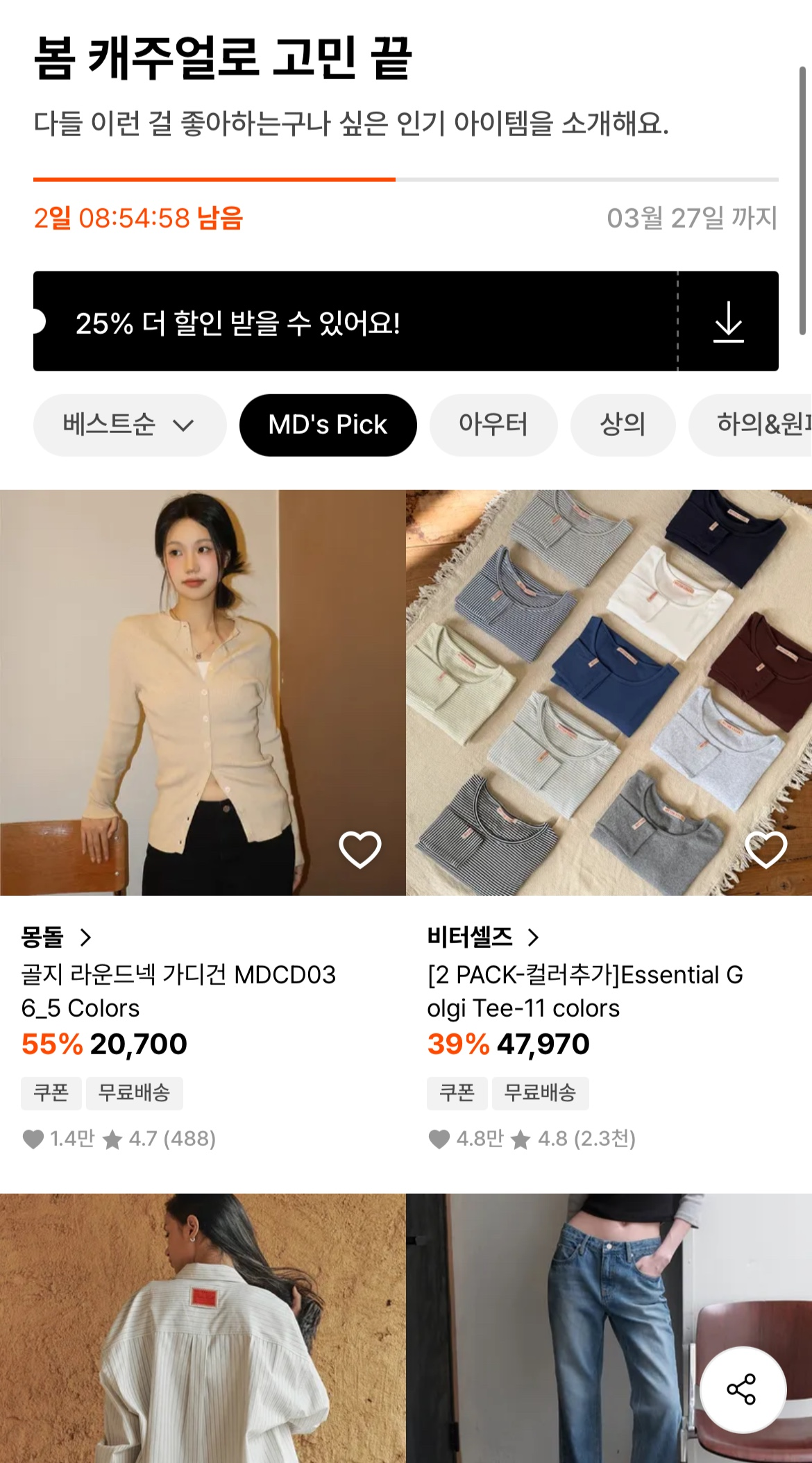812x1463 pixels.
Task: Like the 비터셀즈 Golgi Tee product
Action: tap(766, 849)
